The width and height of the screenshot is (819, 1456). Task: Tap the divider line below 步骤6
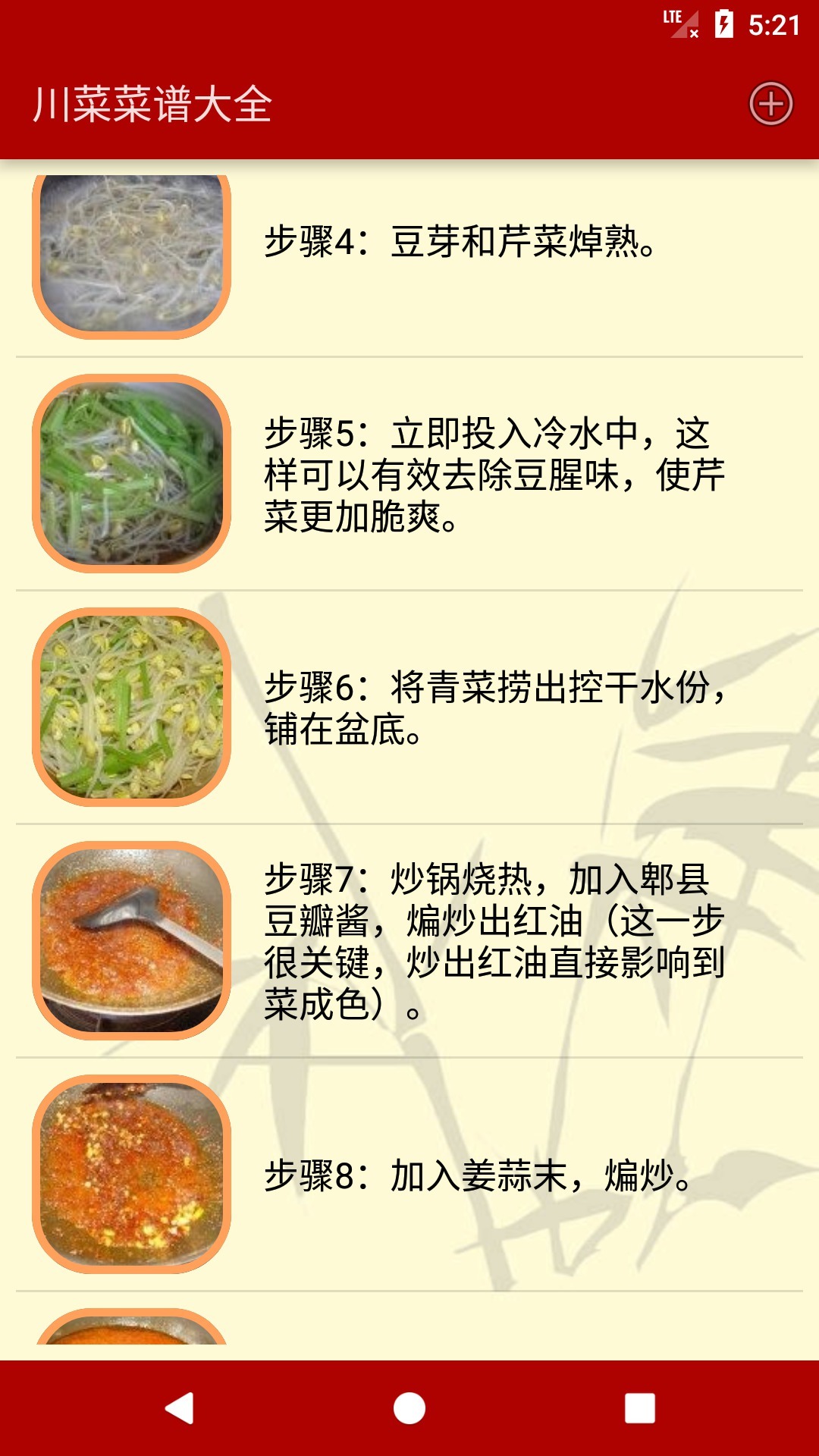pos(409,823)
